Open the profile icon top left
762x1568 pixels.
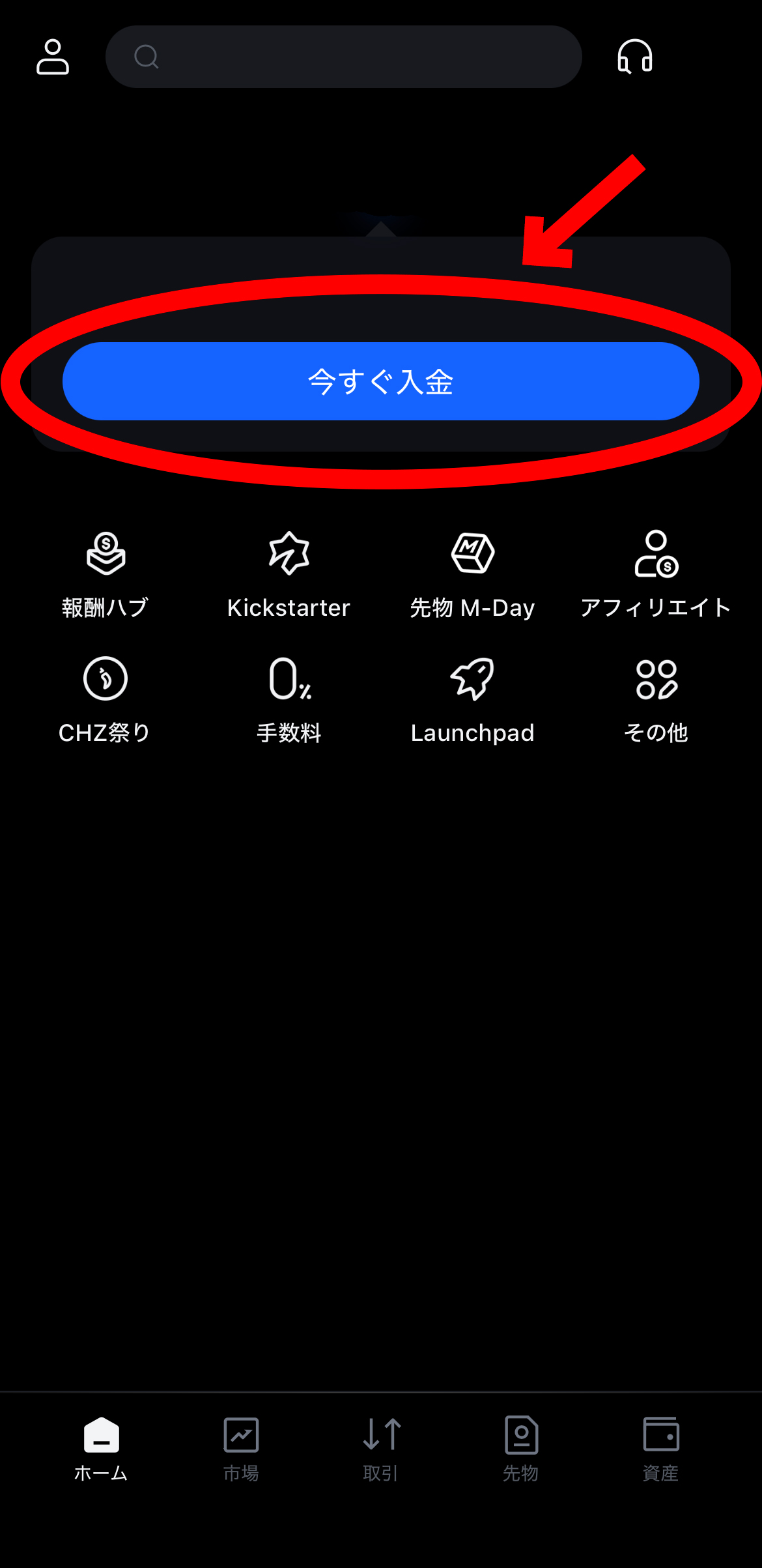(53, 57)
